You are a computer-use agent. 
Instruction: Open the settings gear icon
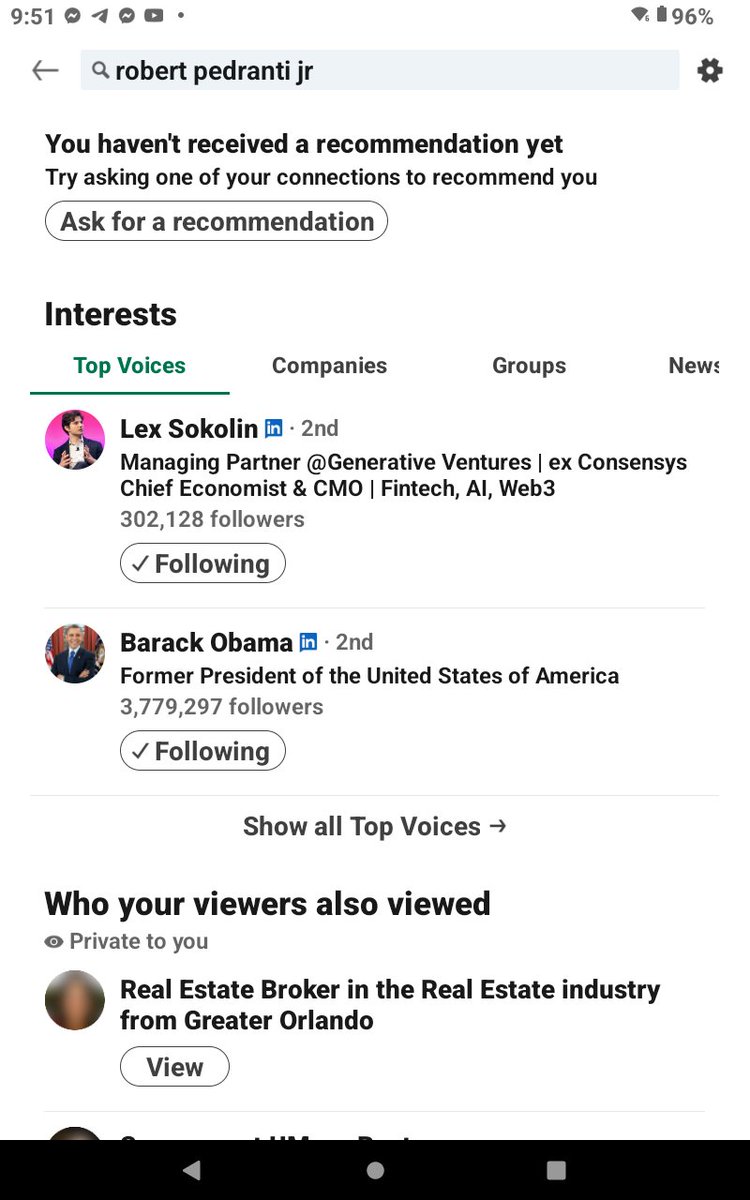[x=710, y=70]
